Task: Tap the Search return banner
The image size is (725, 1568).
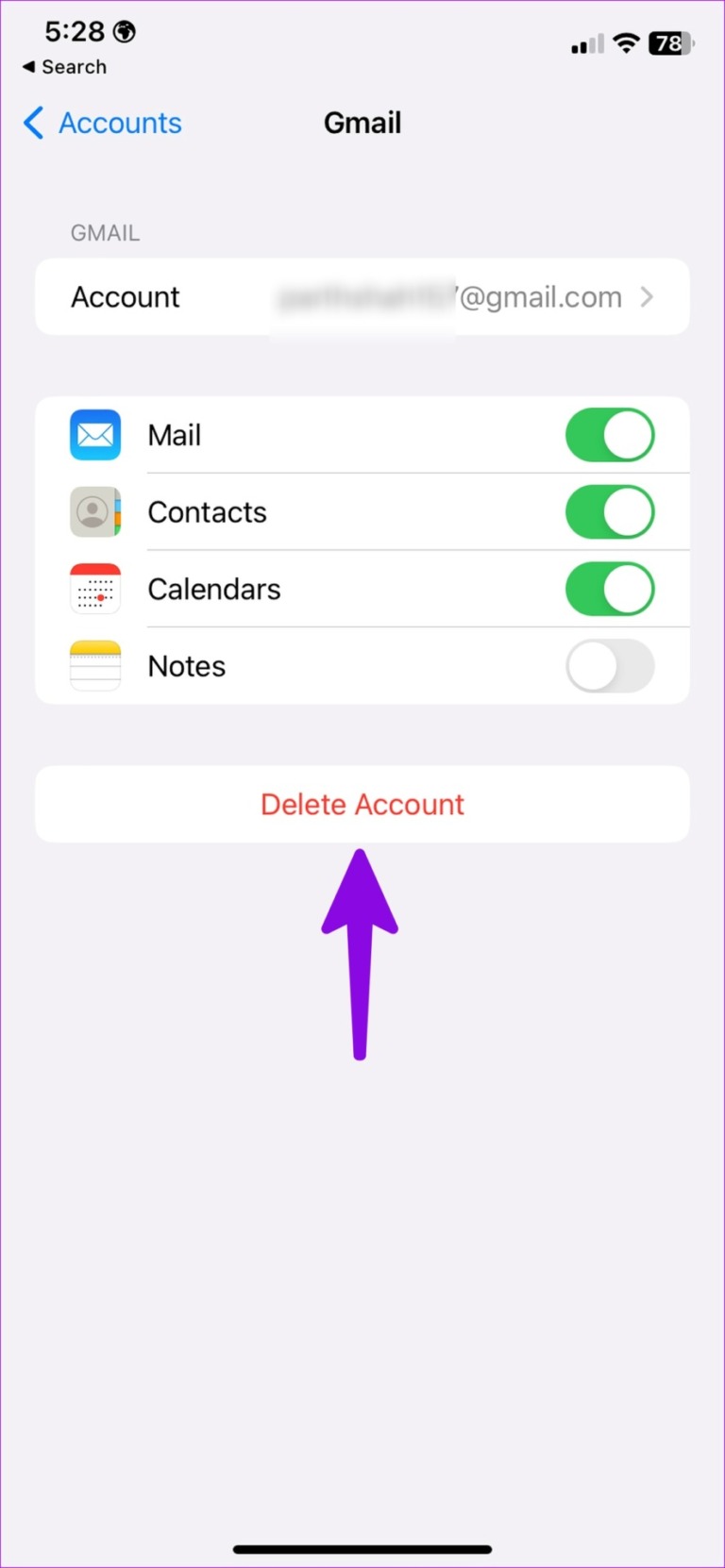Action: tap(63, 67)
